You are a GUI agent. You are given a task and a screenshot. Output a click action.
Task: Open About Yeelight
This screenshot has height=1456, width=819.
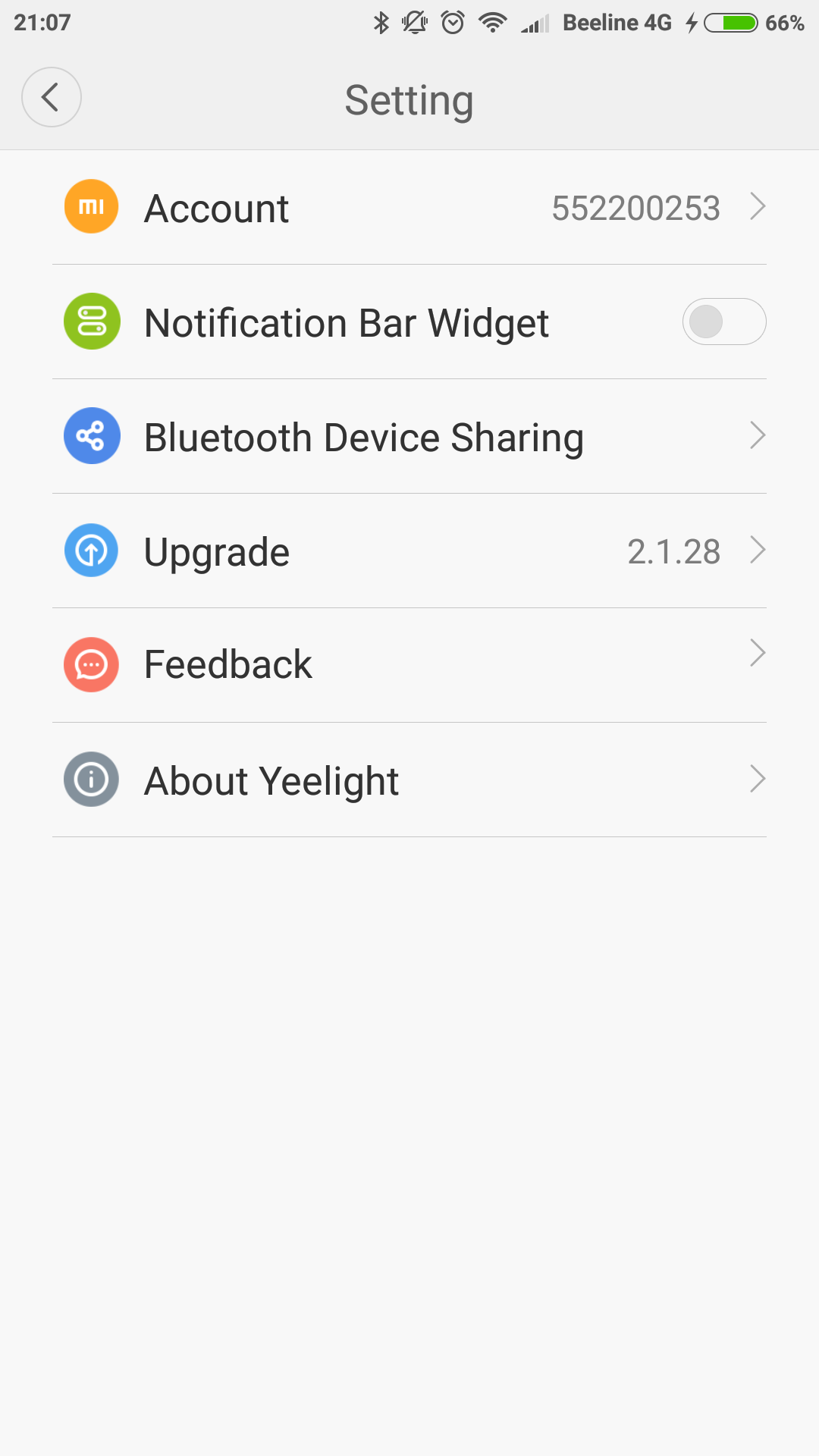(x=409, y=780)
